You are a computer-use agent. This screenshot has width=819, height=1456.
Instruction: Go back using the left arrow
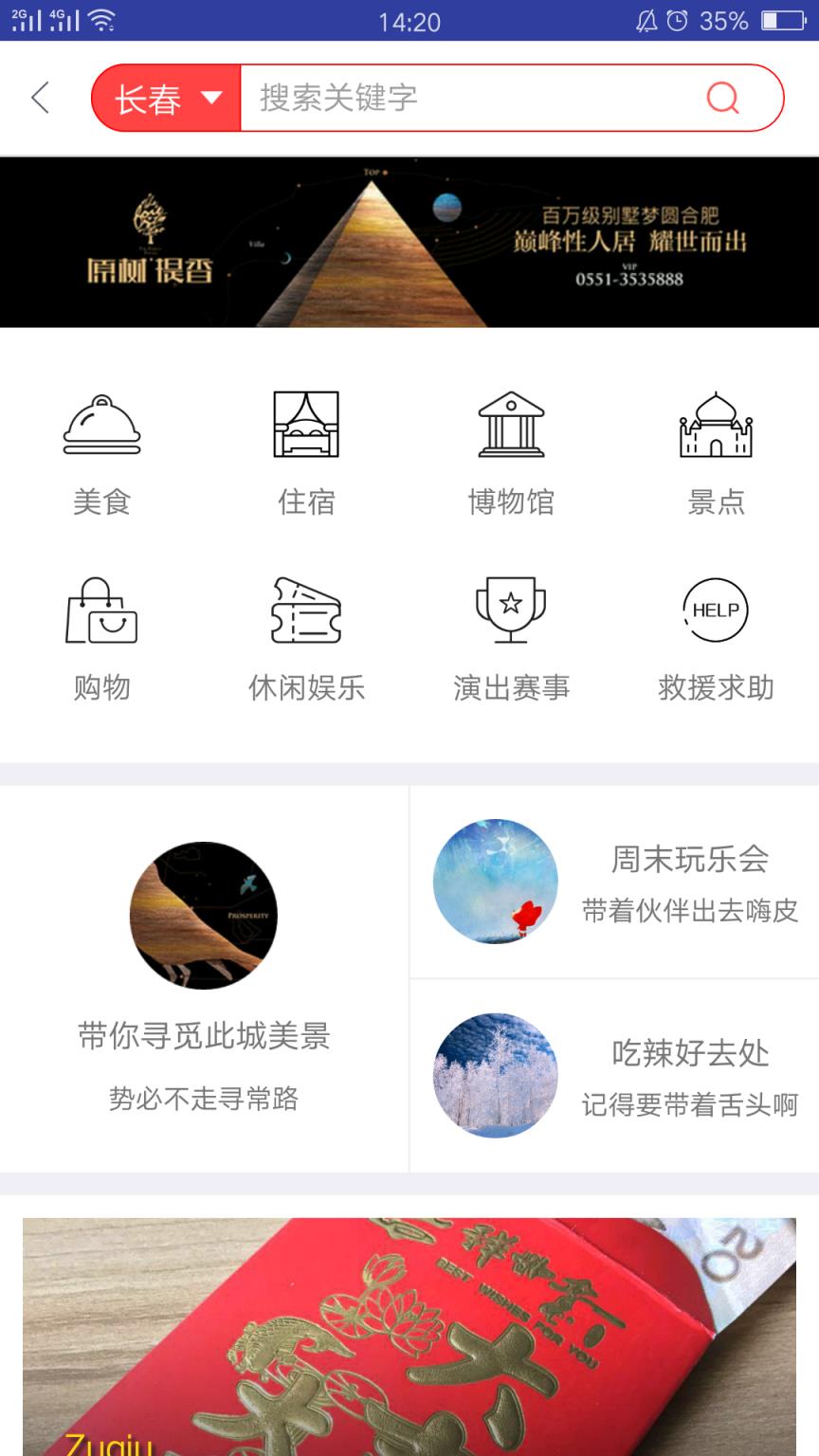pos(40,98)
